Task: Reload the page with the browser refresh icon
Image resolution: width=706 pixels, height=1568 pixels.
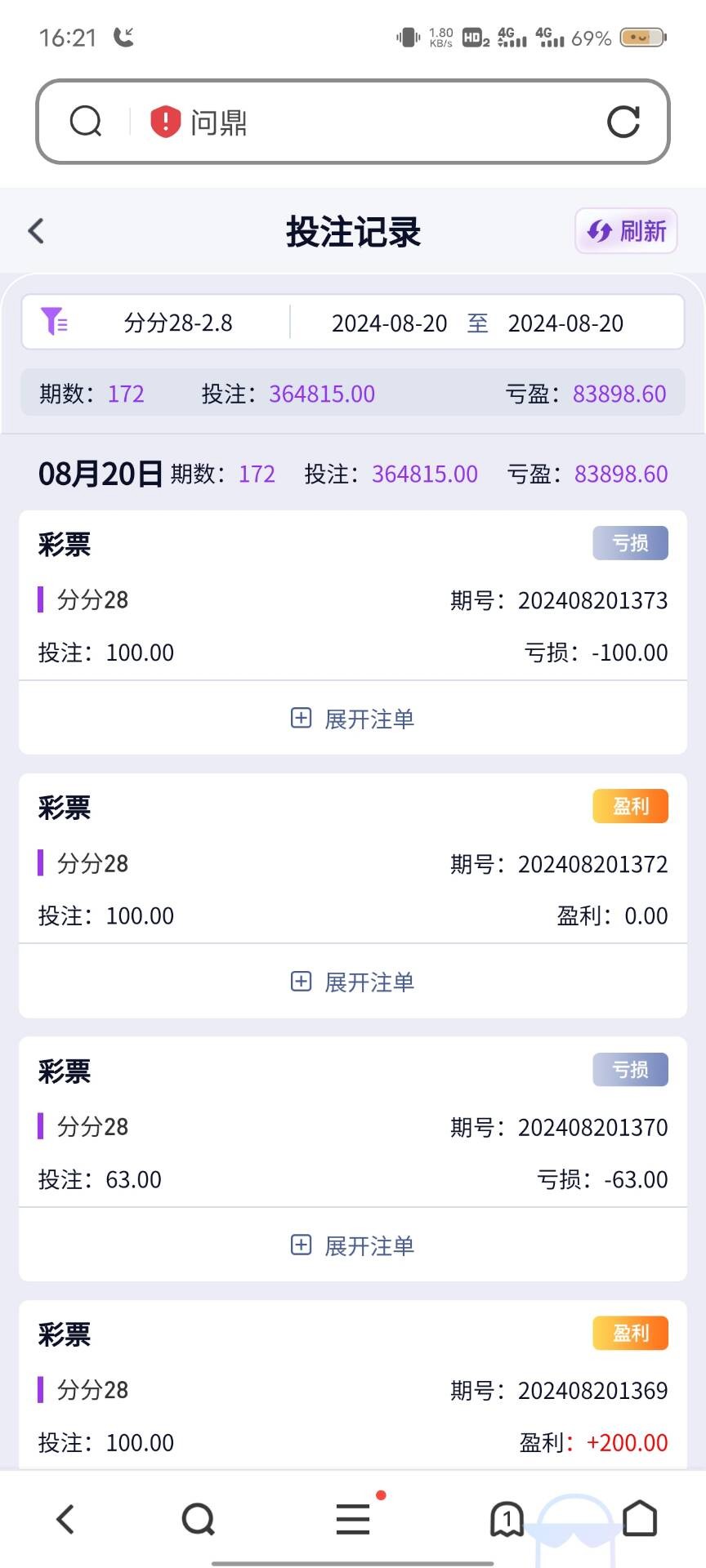Action: tap(623, 122)
